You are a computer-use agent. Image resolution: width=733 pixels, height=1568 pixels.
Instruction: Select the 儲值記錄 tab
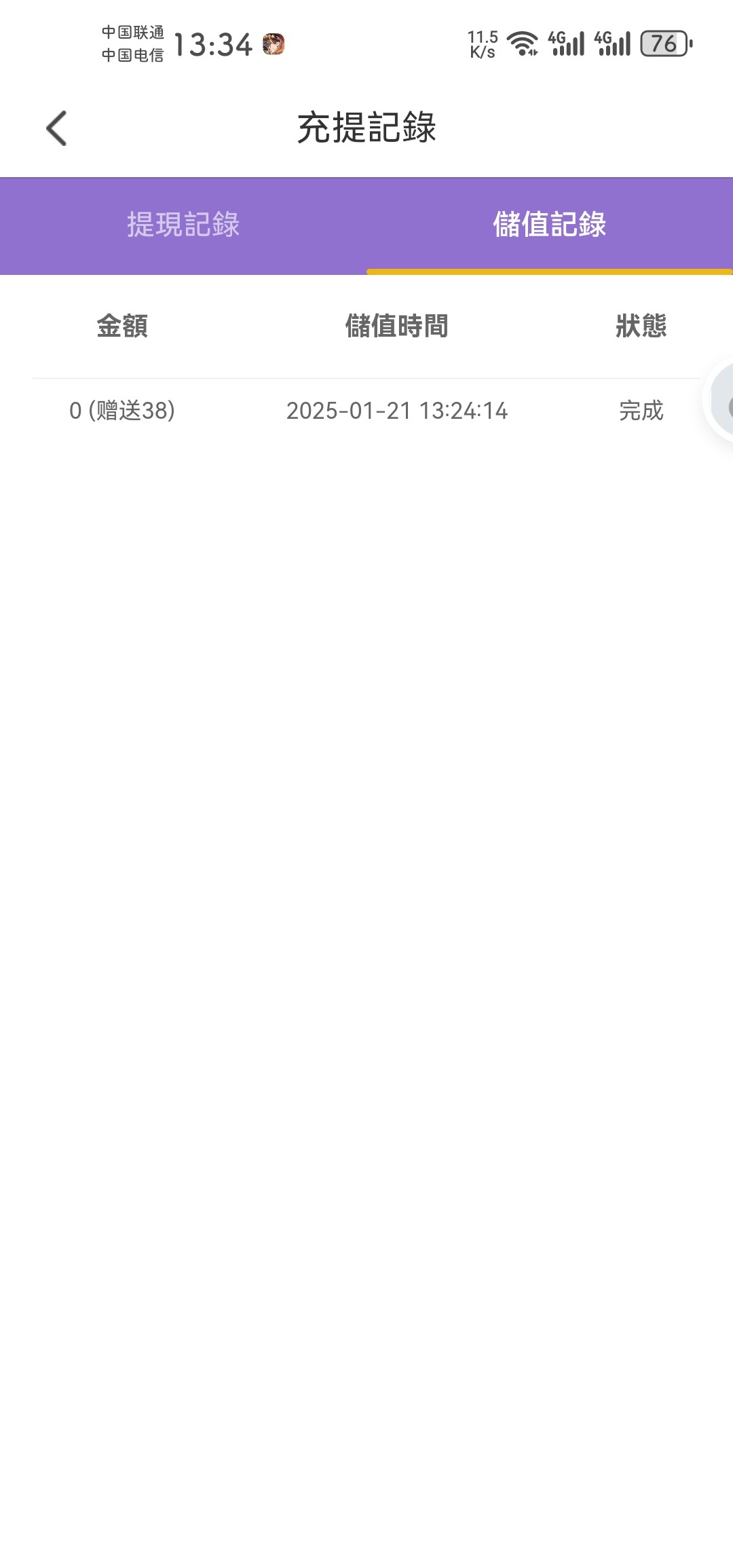tap(549, 225)
